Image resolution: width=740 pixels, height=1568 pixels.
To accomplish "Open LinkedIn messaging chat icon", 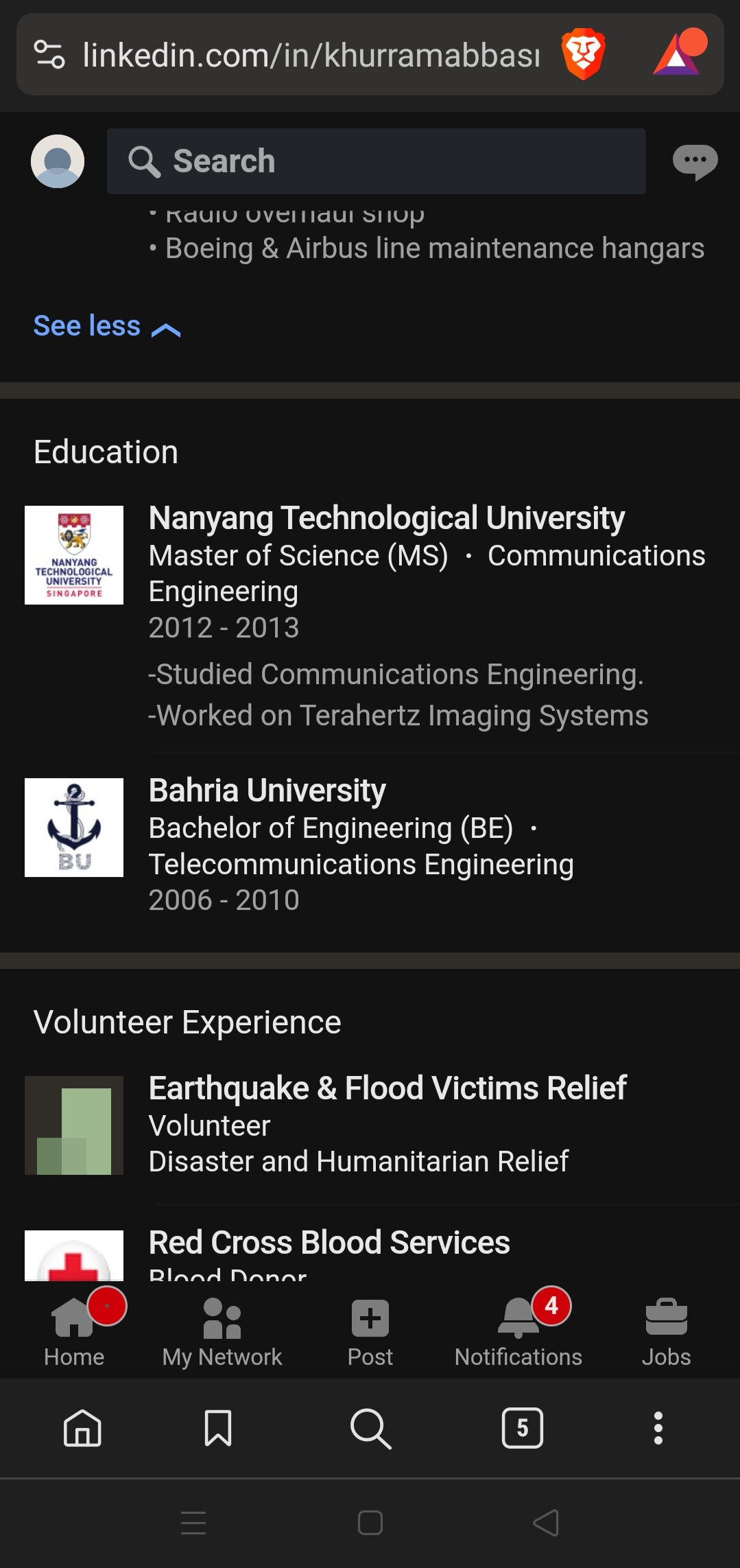I will [x=695, y=162].
